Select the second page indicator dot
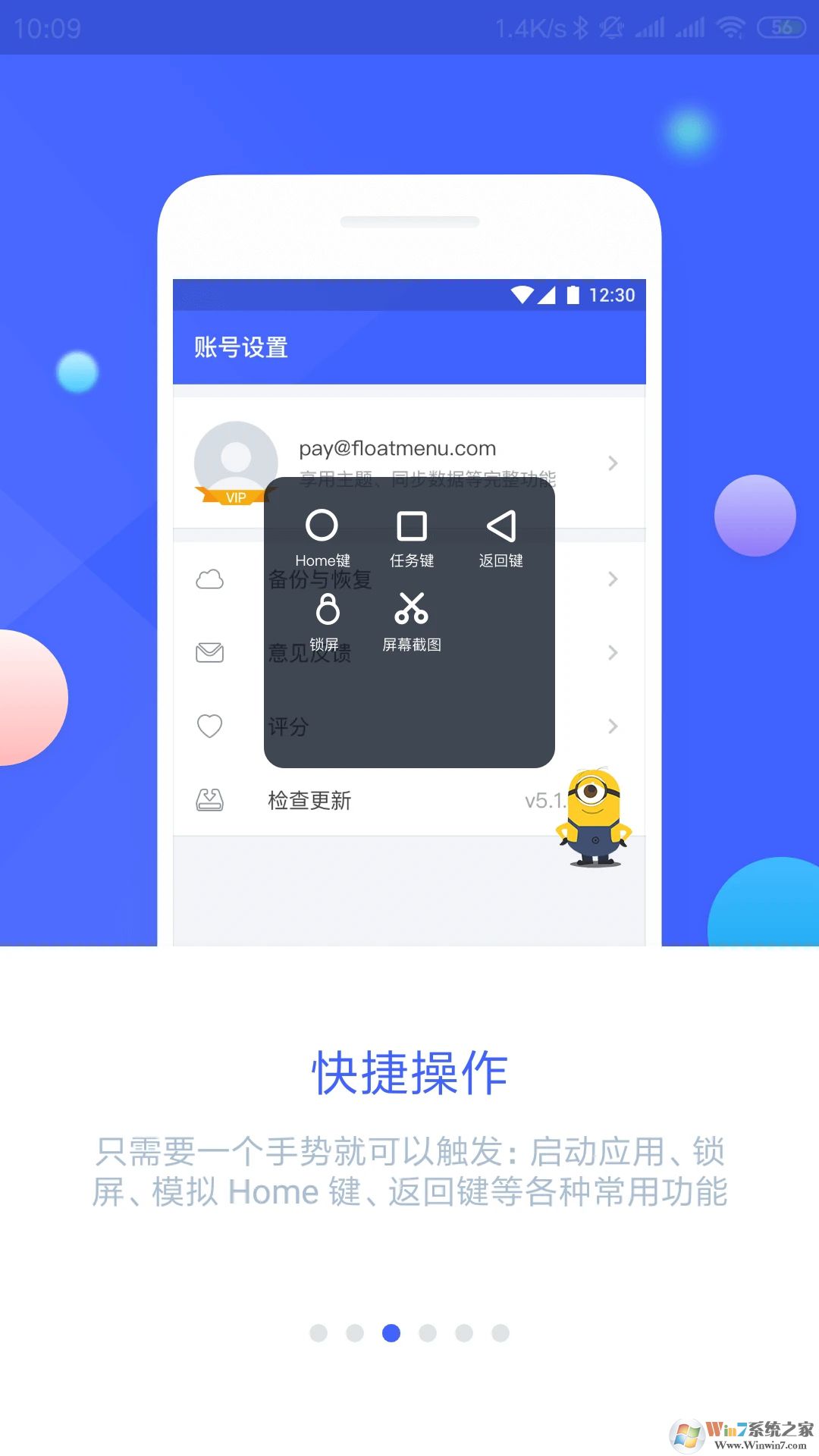The height and width of the screenshot is (1456, 819). (x=355, y=1332)
